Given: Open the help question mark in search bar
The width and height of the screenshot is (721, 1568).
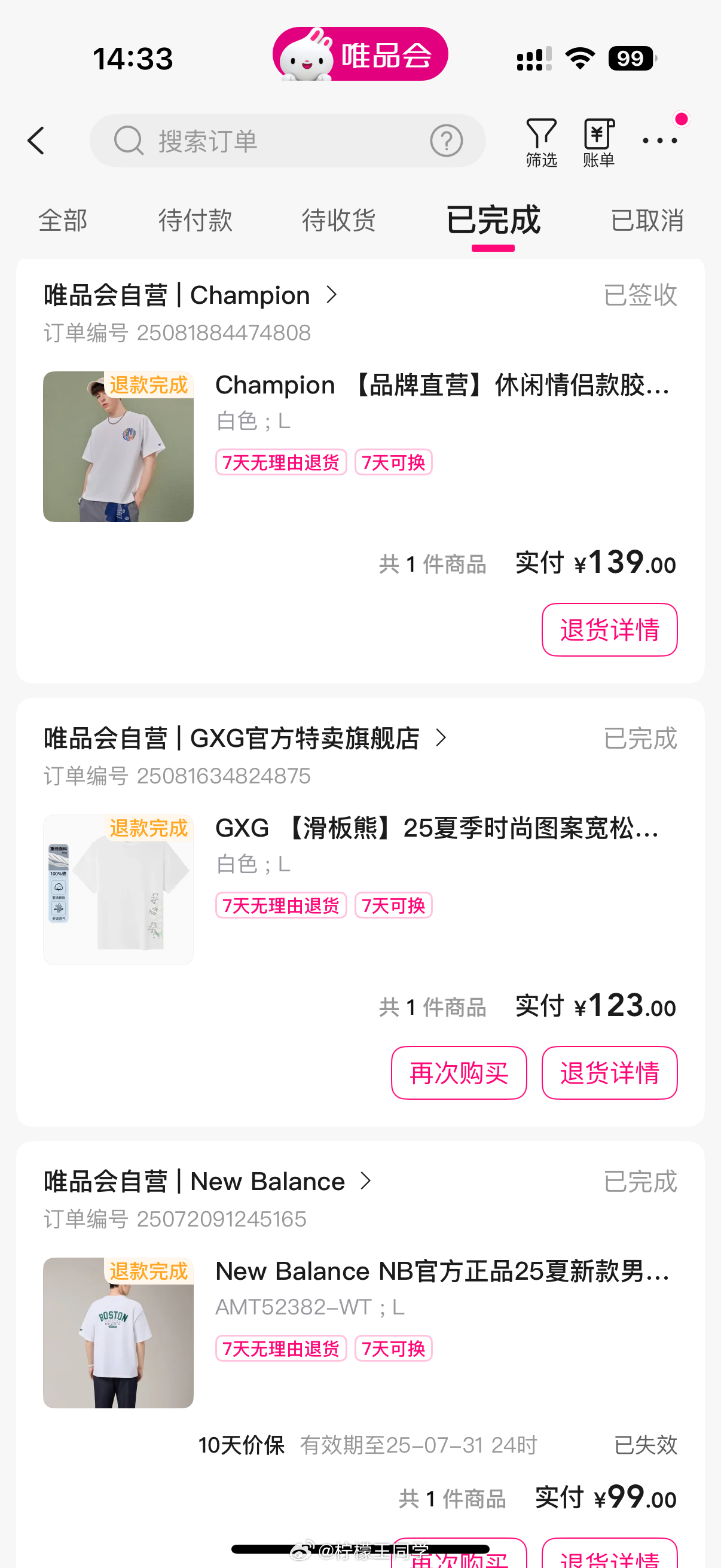Looking at the screenshot, I should (x=447, y=141).
